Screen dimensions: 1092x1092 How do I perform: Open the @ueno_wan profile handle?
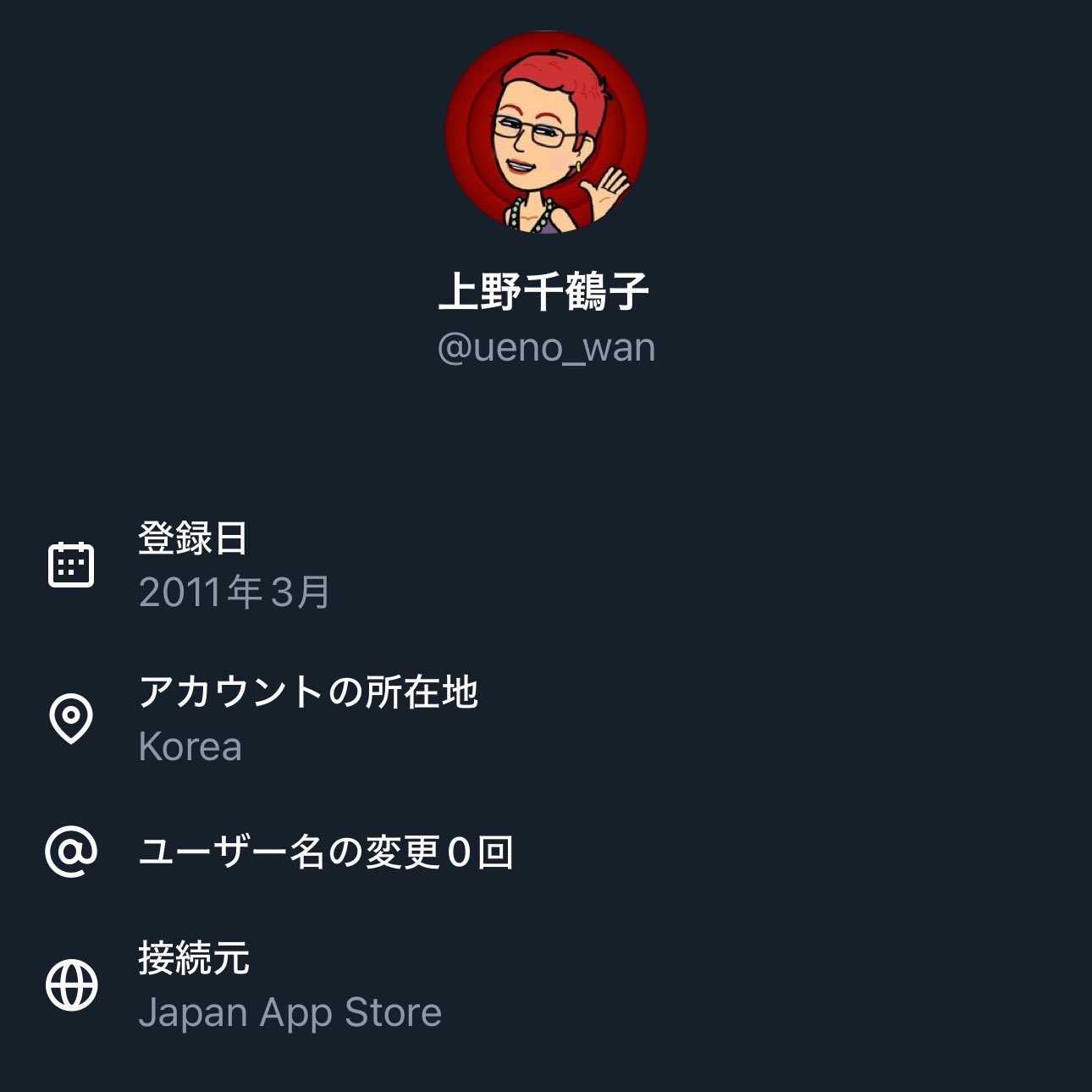(x=546, y=348)
